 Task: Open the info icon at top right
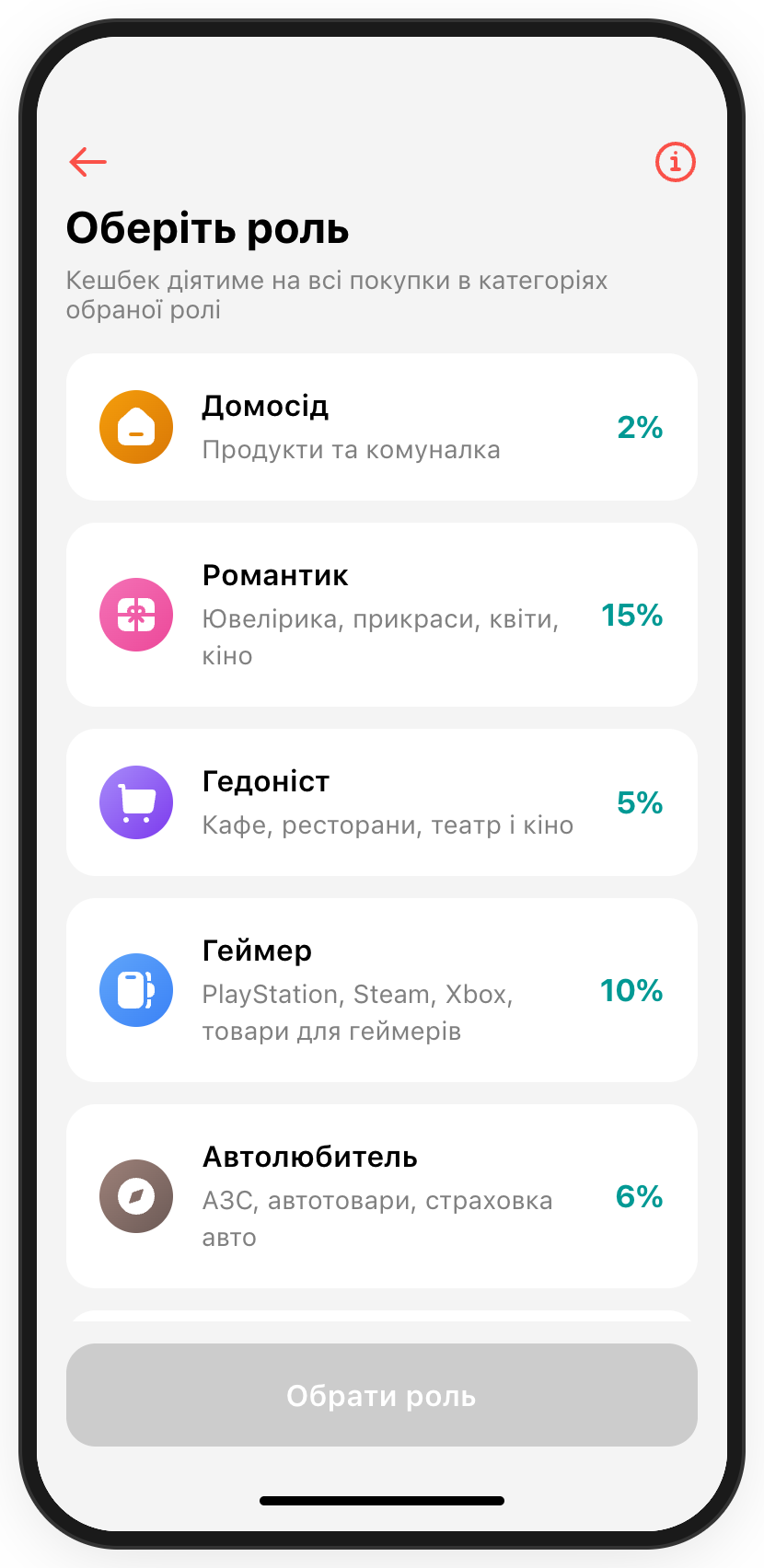tap(675, 162)
